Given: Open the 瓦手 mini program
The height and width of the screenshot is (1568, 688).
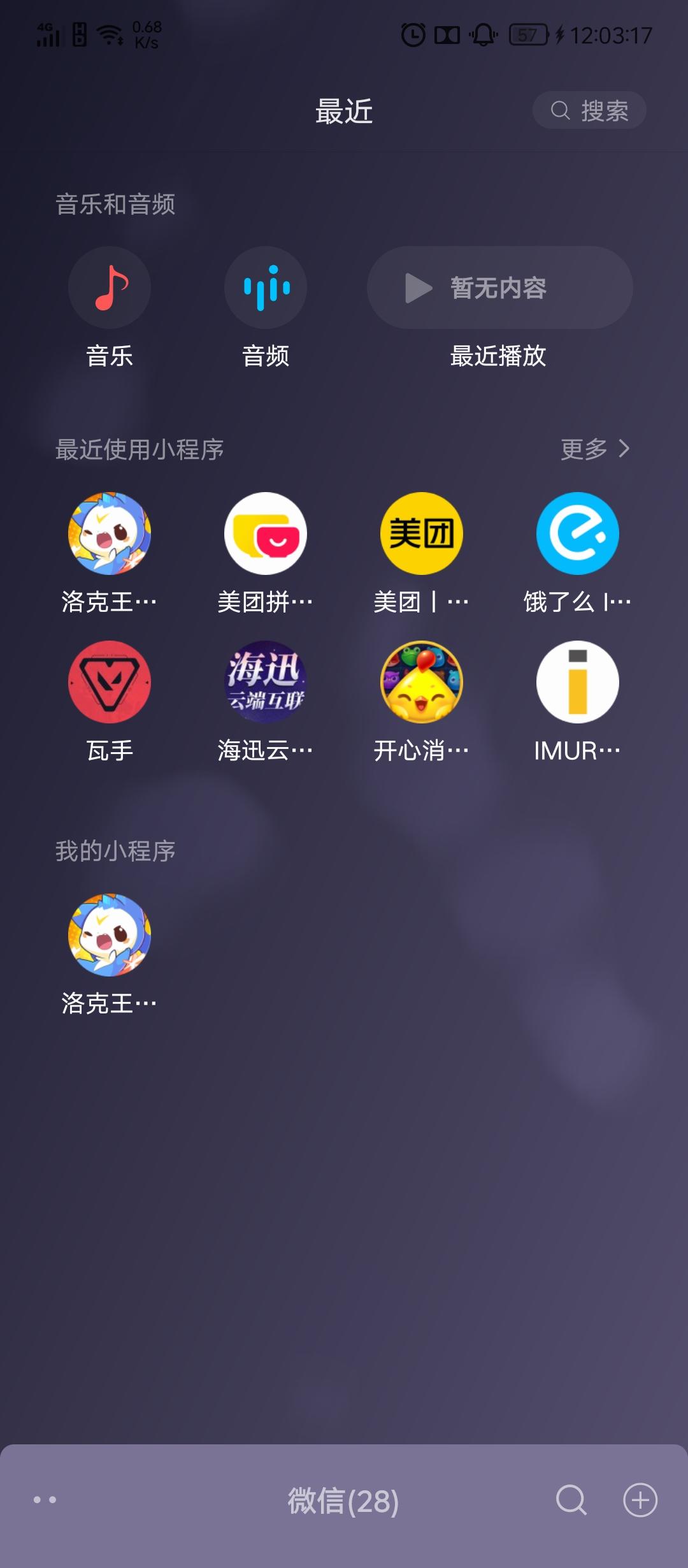Looking at the screenshot, I should coord(109,682).
